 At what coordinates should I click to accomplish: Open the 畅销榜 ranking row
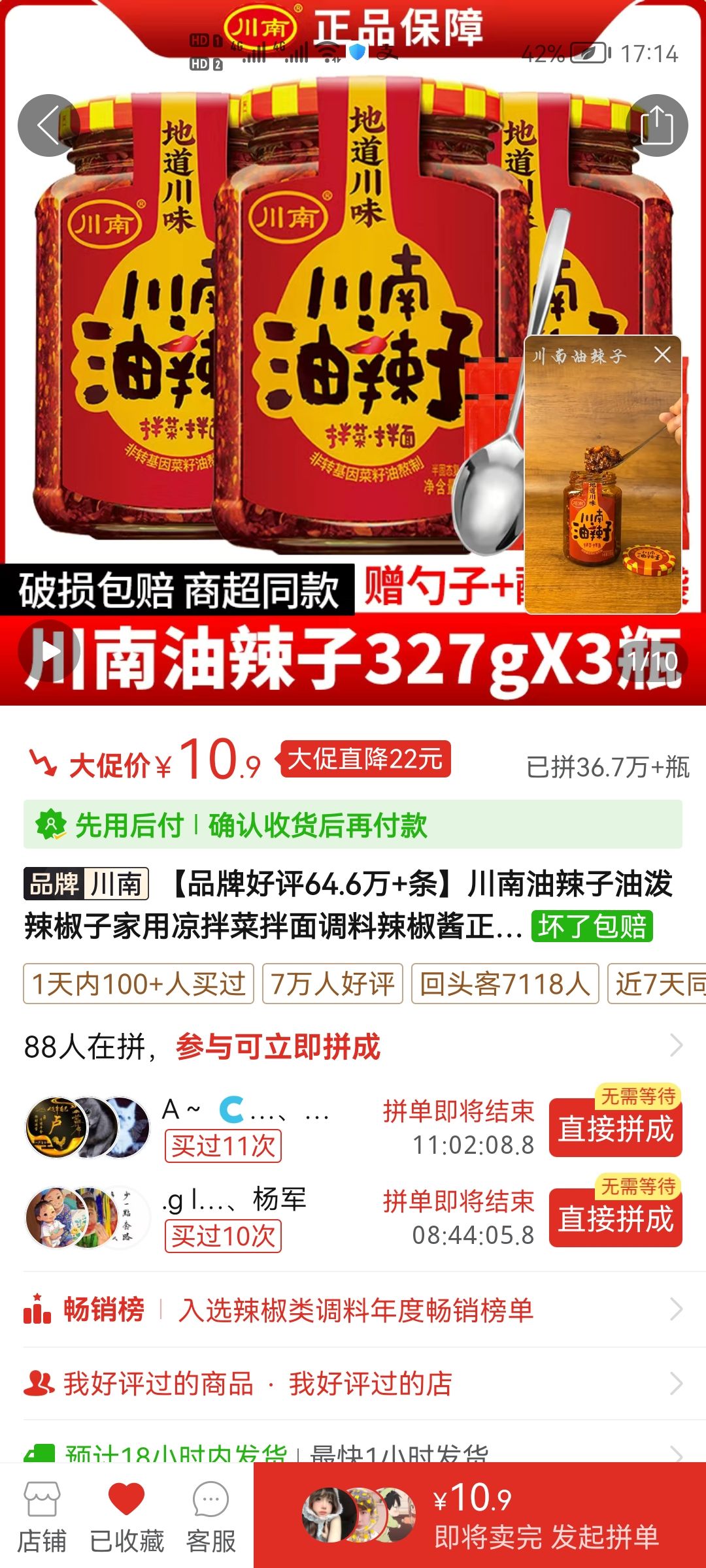click(353, 1309)
